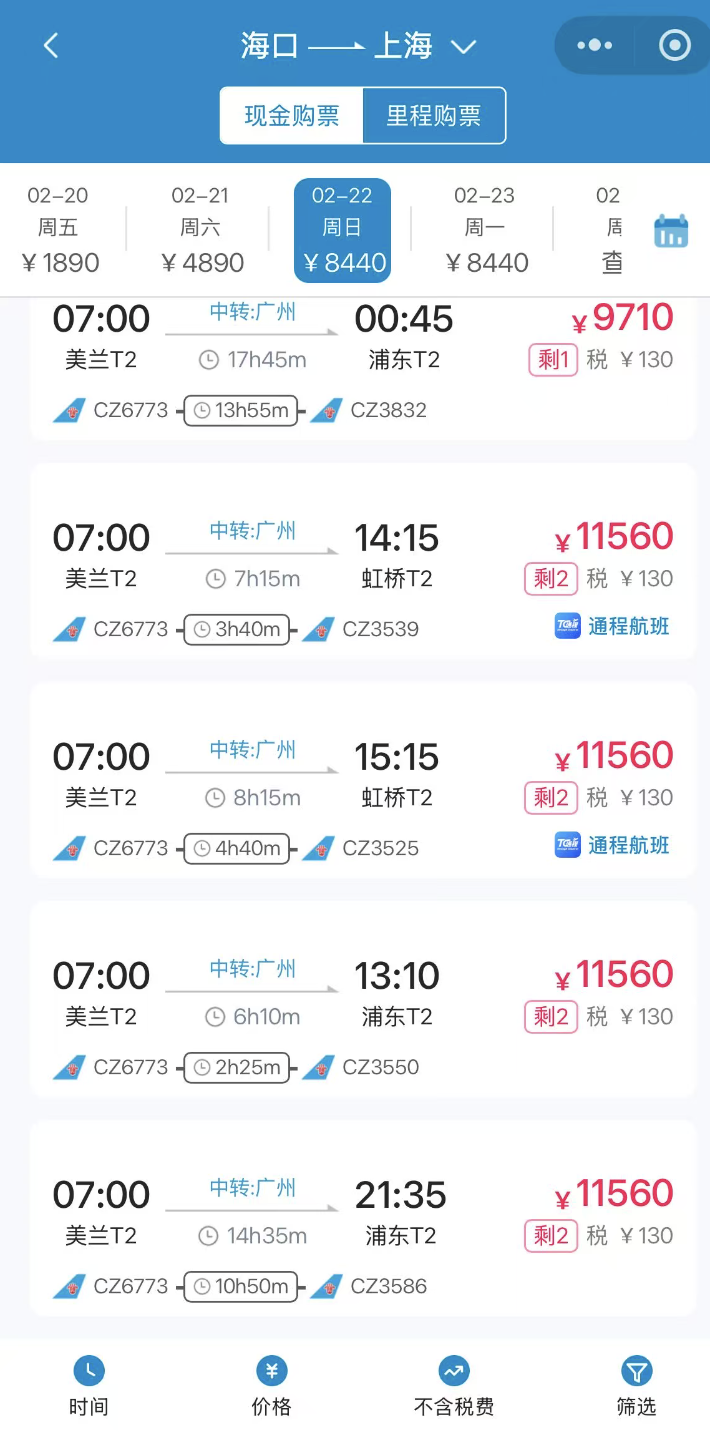
Task: Switch to 里程购票 tab
Action: tap(434, 116)
